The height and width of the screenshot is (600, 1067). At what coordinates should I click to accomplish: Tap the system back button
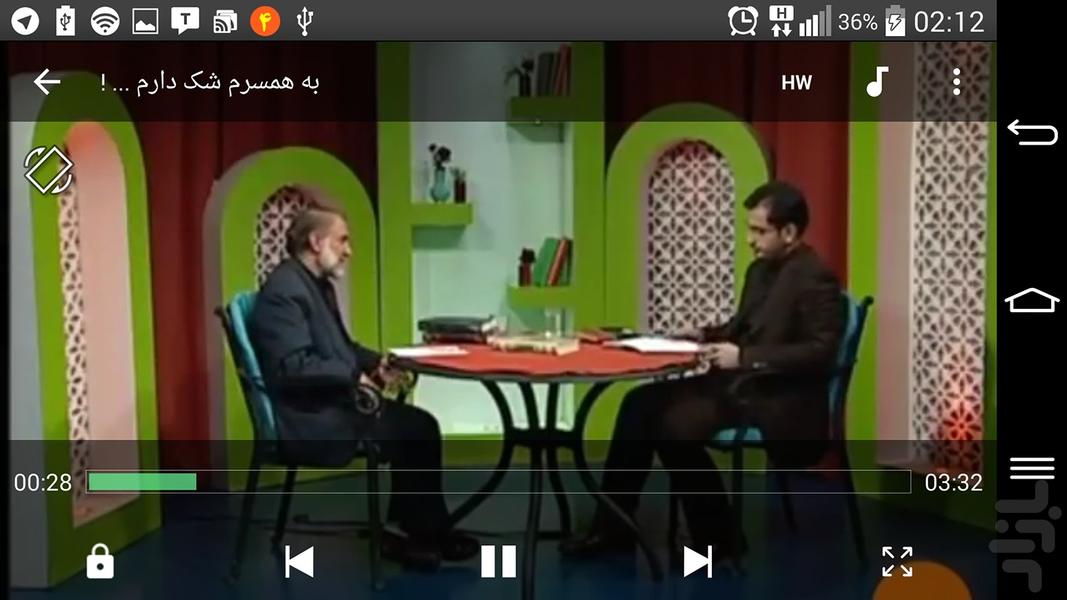tap(1032, 132)
